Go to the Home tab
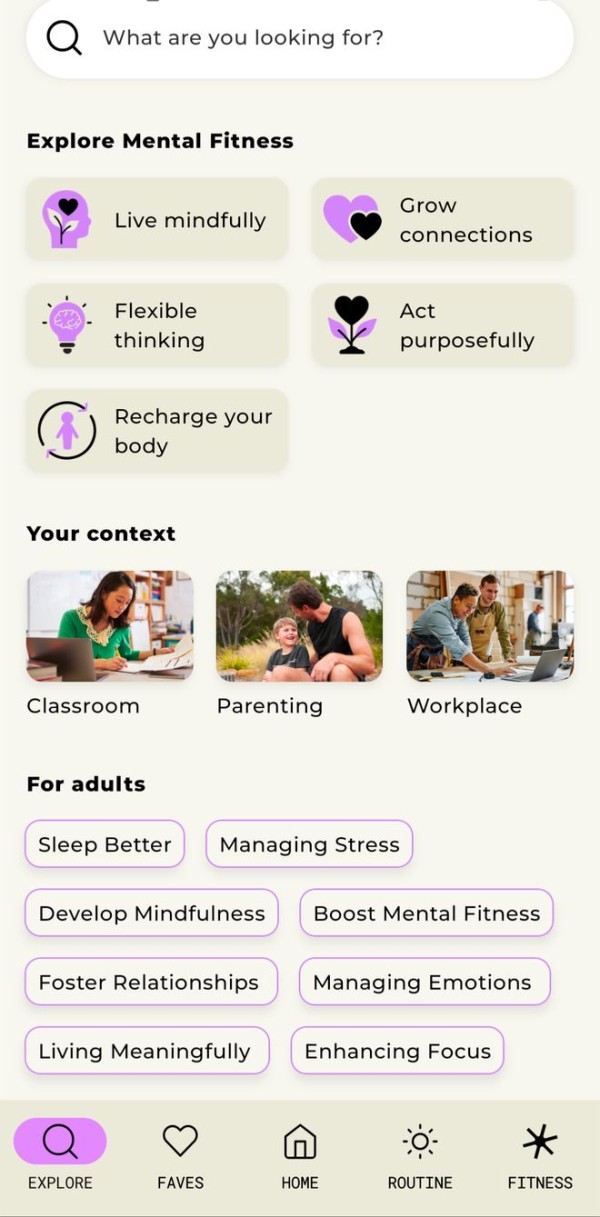The height and width of the screenshot is (1217, 600). [x=300, y=1156]
